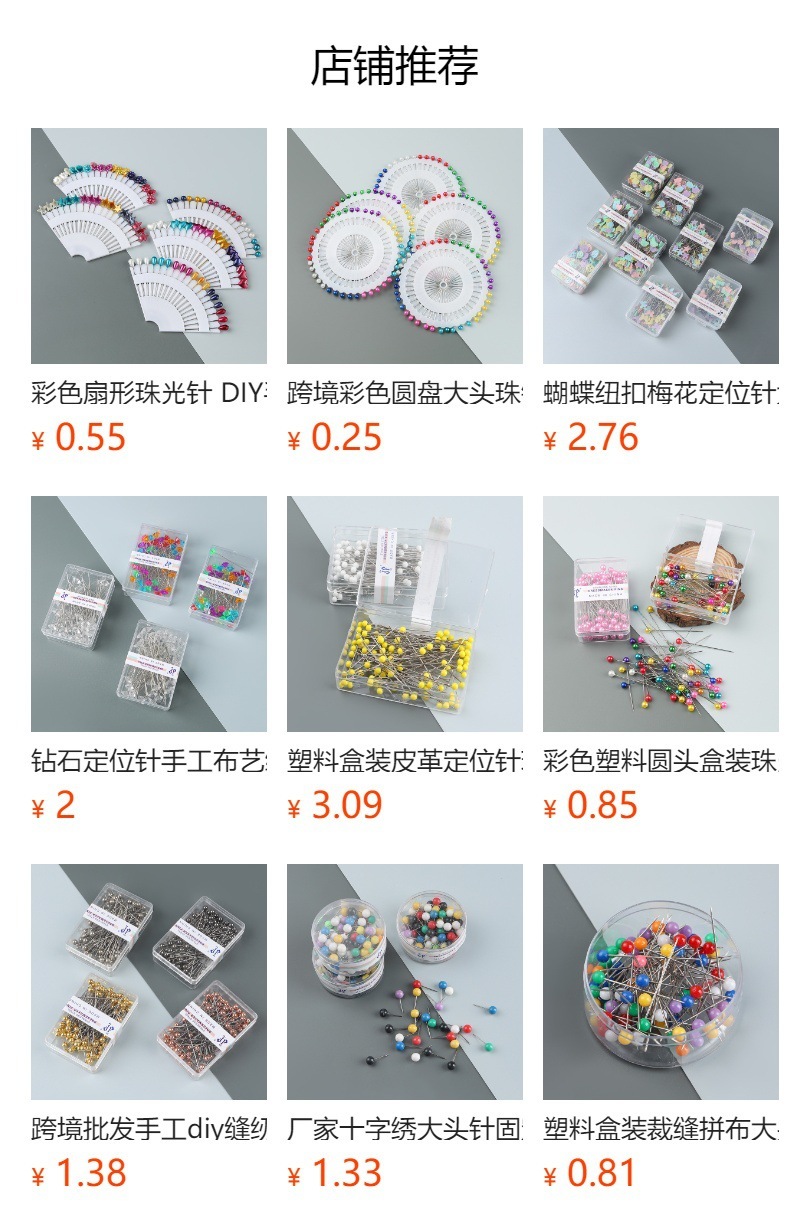Image resolution: width=790 pixels, height=1232 pixels.
Task: View the 彩色塑料圆头盒装珠 product
Action: 661,614
